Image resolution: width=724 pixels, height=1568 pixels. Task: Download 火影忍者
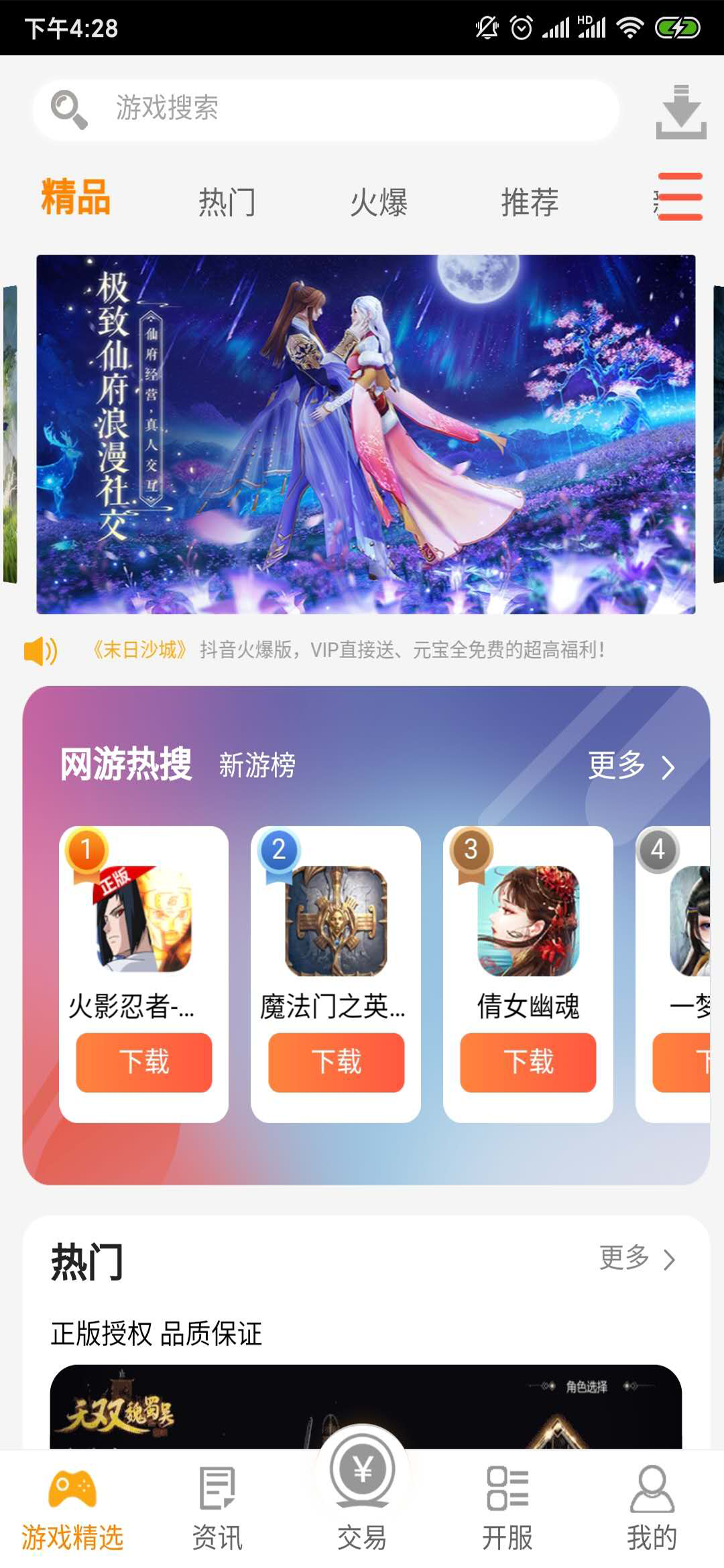(143, 1062)
